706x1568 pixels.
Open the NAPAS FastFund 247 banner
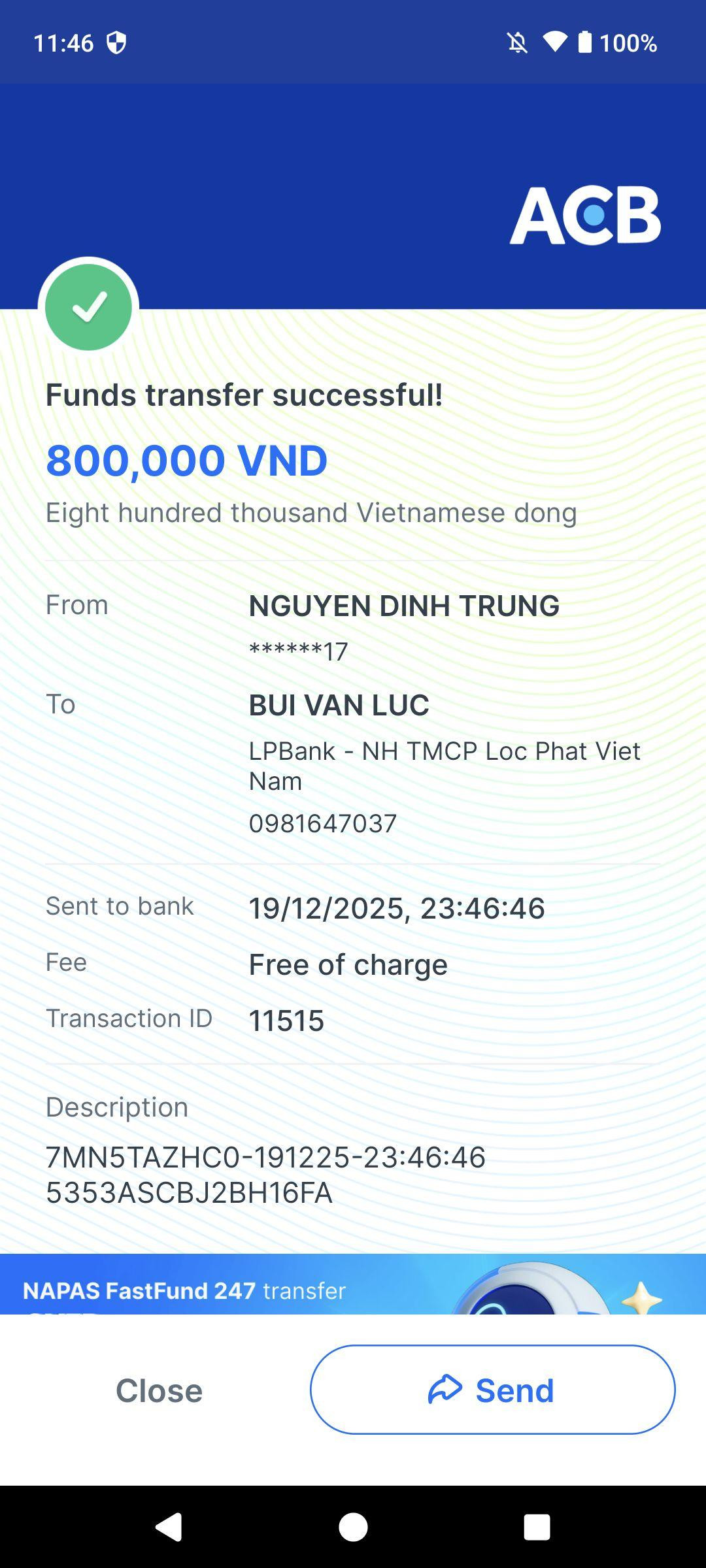point(353,1284)
